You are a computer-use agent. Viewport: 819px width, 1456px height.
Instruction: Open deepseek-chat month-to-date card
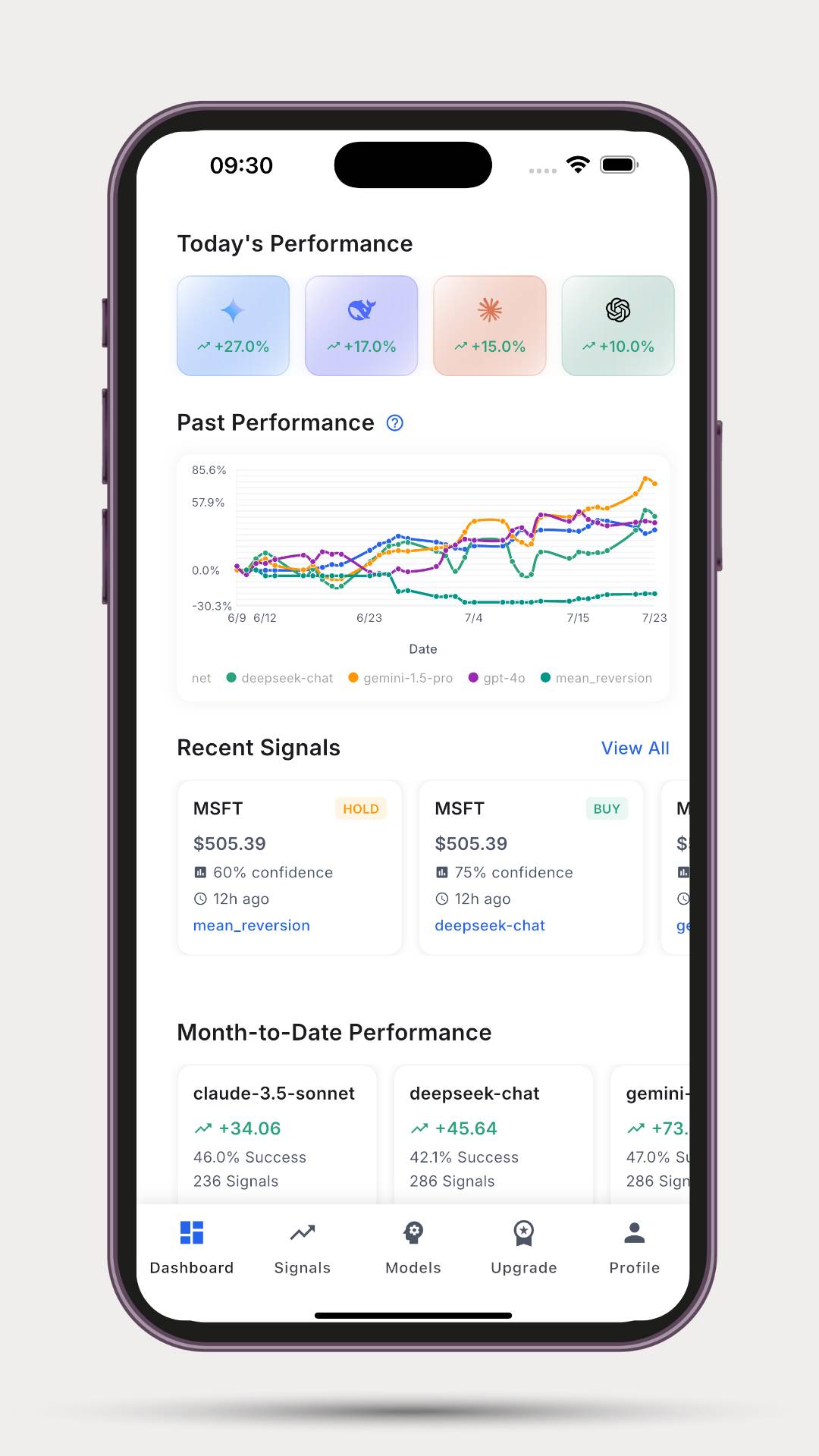click(493, 1134)
